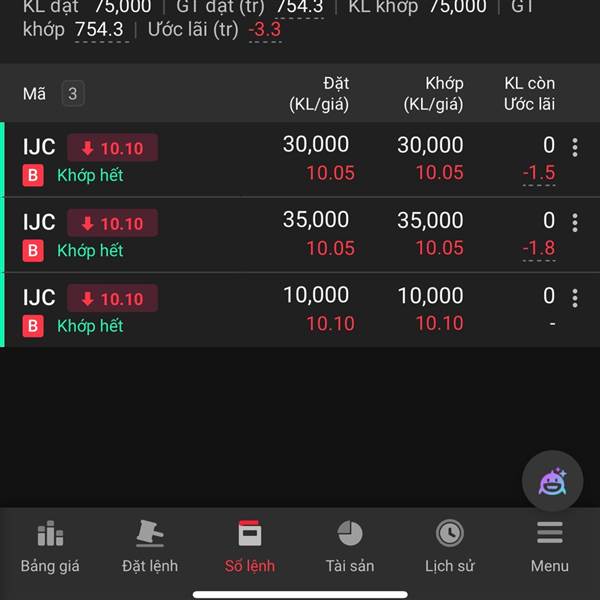Open the Menu tab

pyautogui.click(x=549, y=546)
